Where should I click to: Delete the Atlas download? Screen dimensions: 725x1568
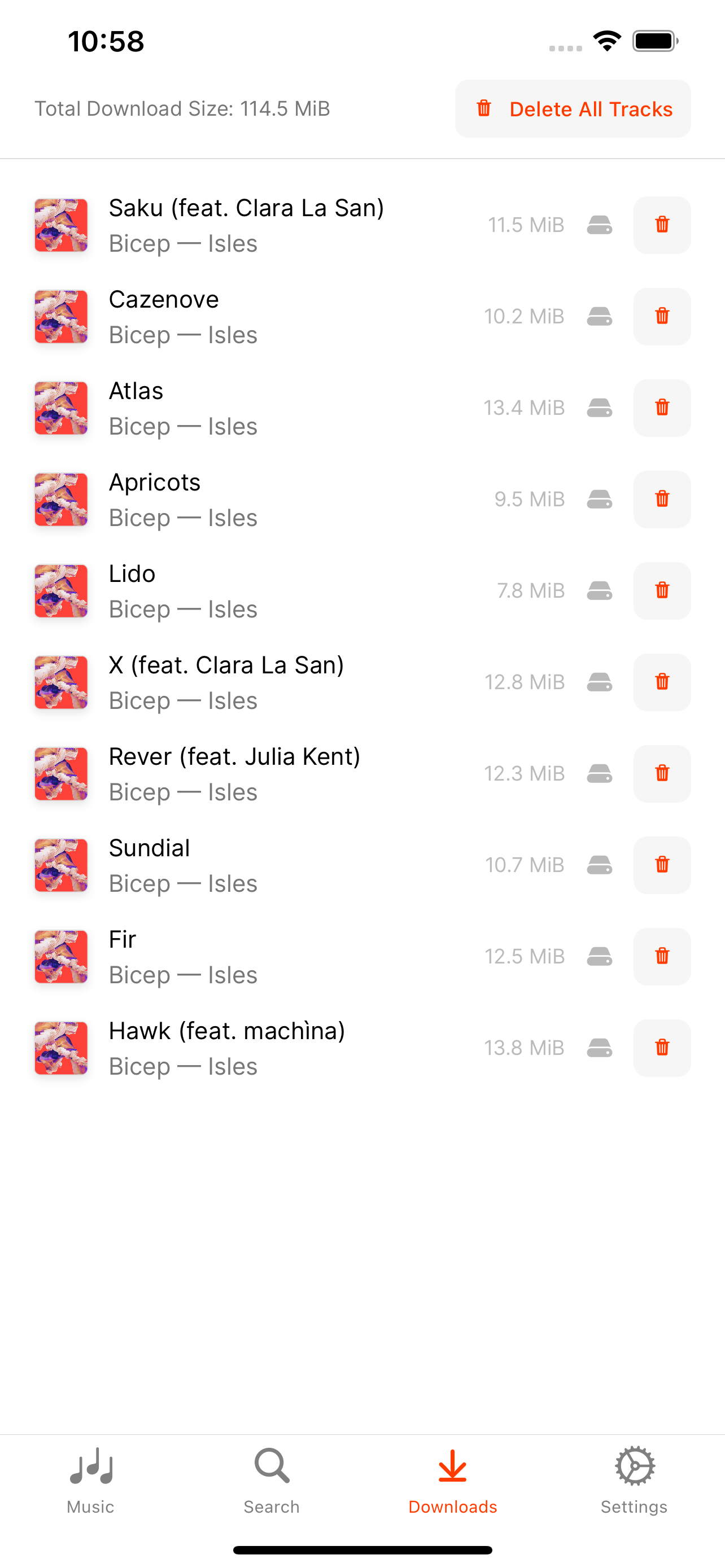pyautogui.click(x=662, y=407)
